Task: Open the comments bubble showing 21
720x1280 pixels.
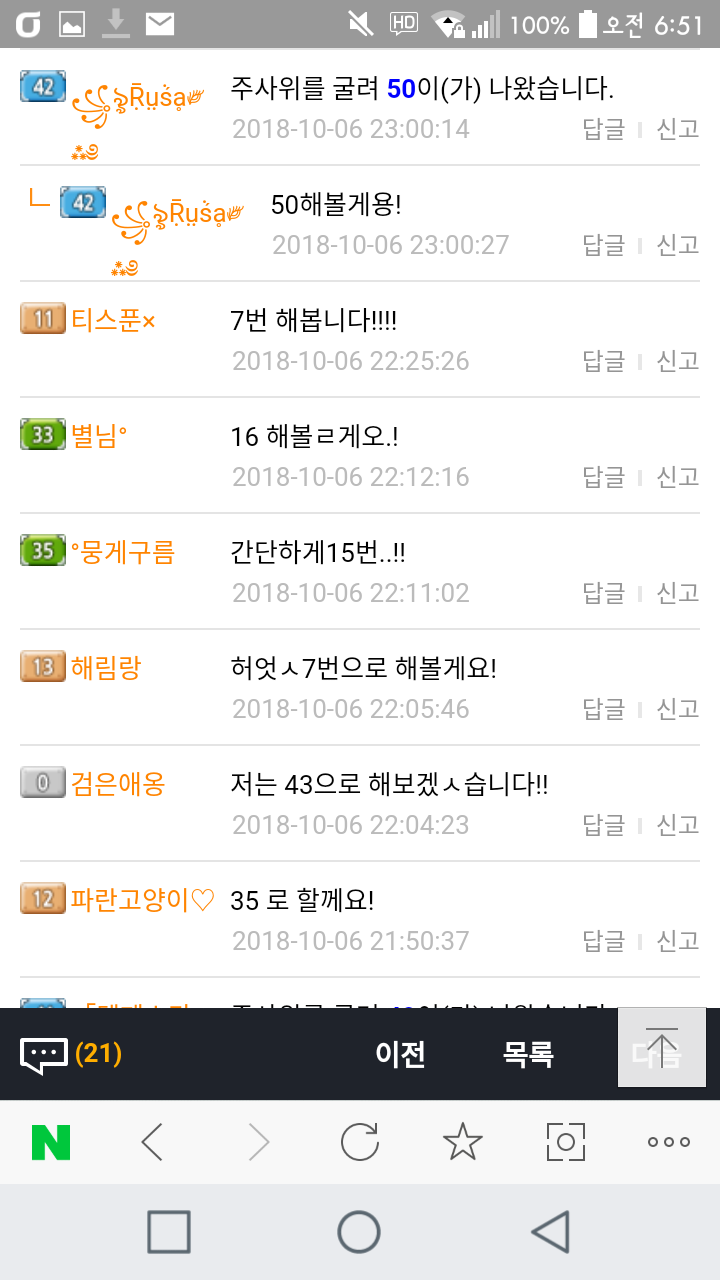Action: pos(70,1054)
